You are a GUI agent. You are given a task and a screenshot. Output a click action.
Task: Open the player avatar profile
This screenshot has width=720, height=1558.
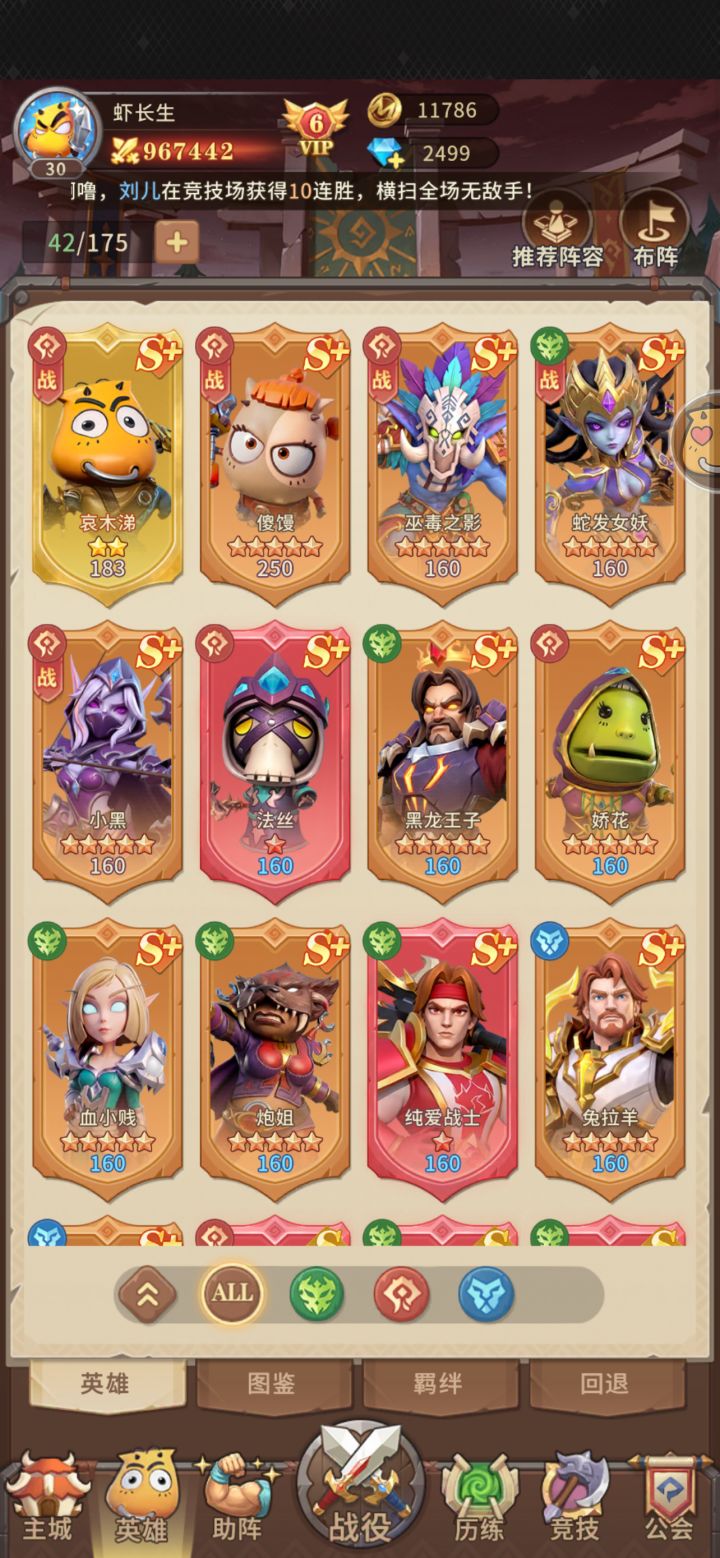coord(55,134)
